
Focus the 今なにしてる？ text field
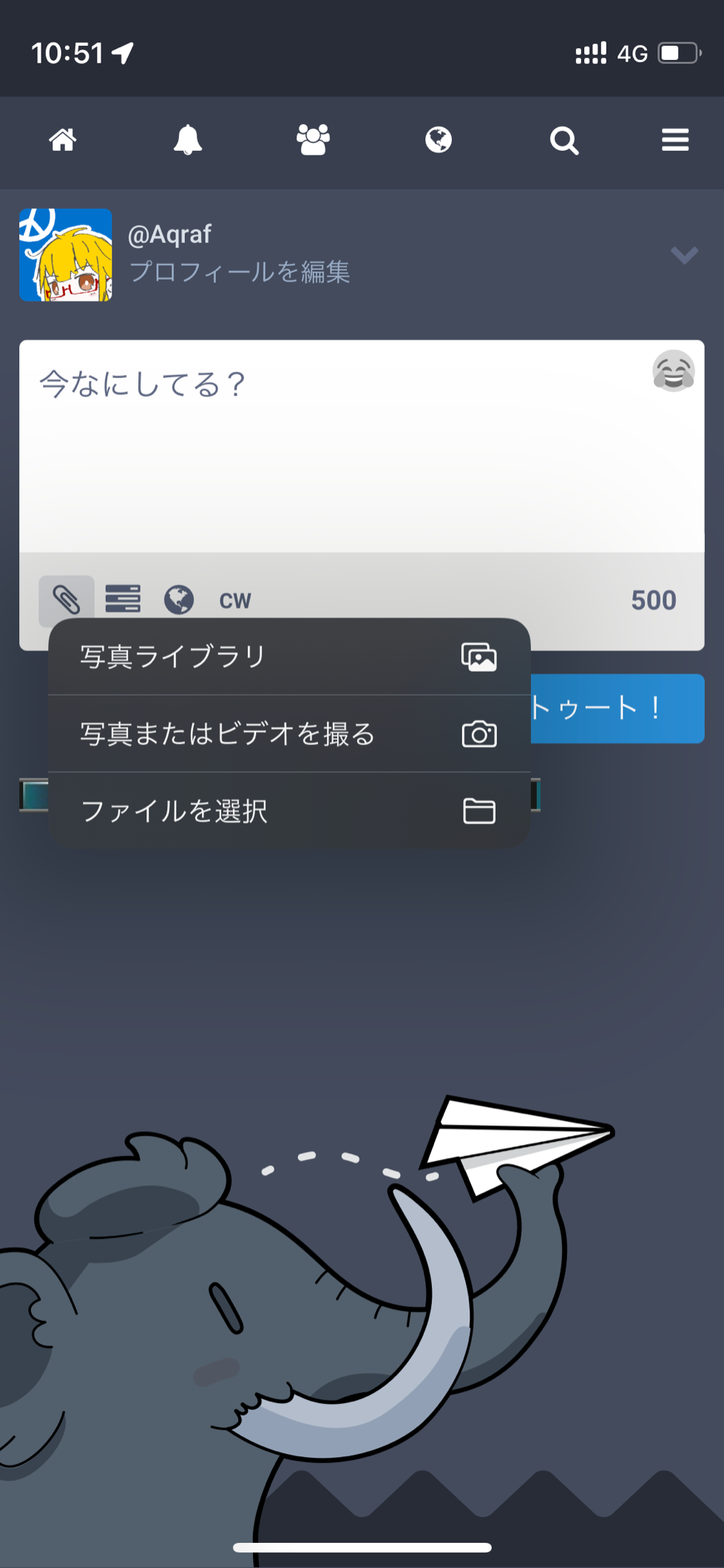tap(362, 446)
